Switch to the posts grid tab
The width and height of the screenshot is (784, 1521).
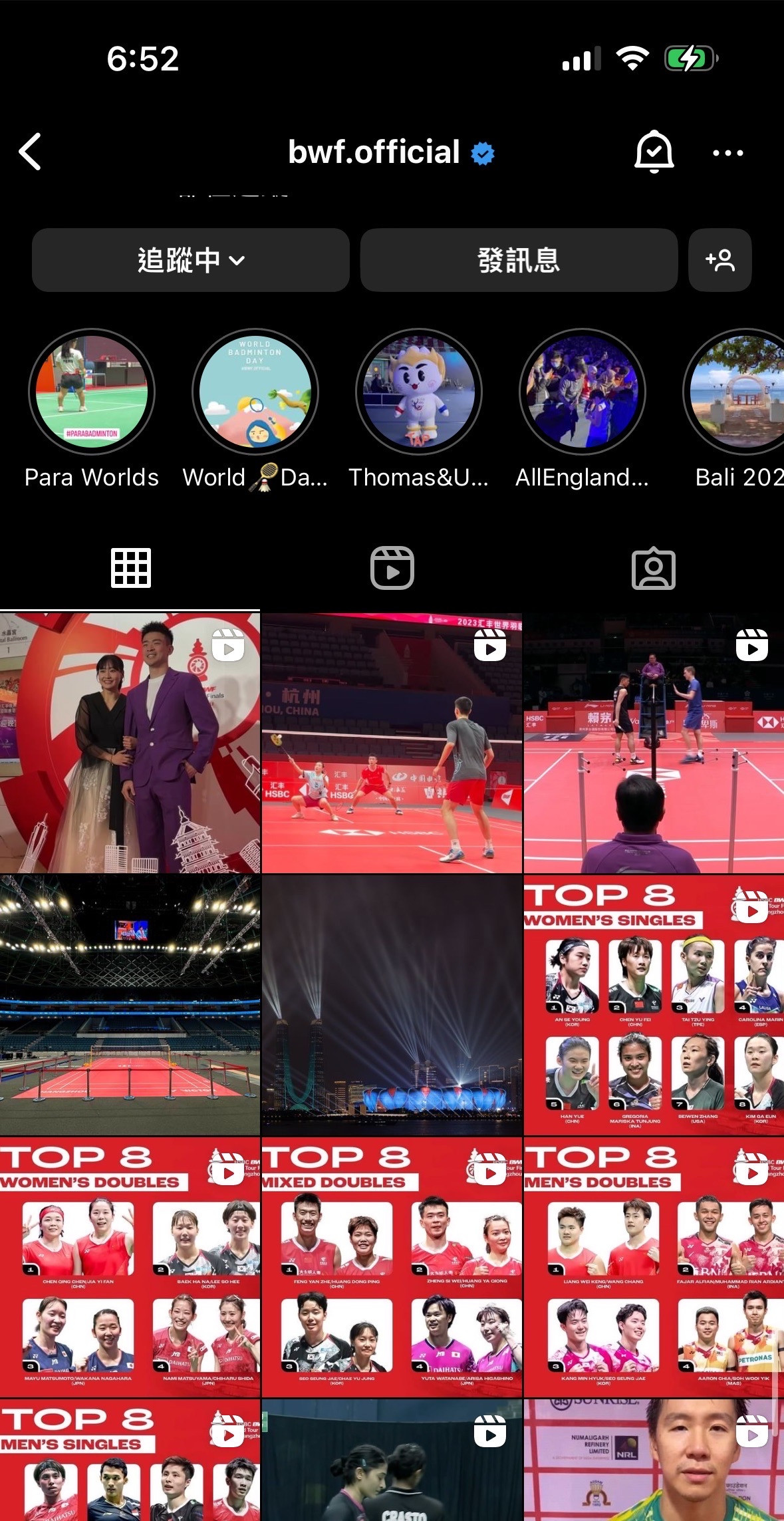[x=131, y=568]
